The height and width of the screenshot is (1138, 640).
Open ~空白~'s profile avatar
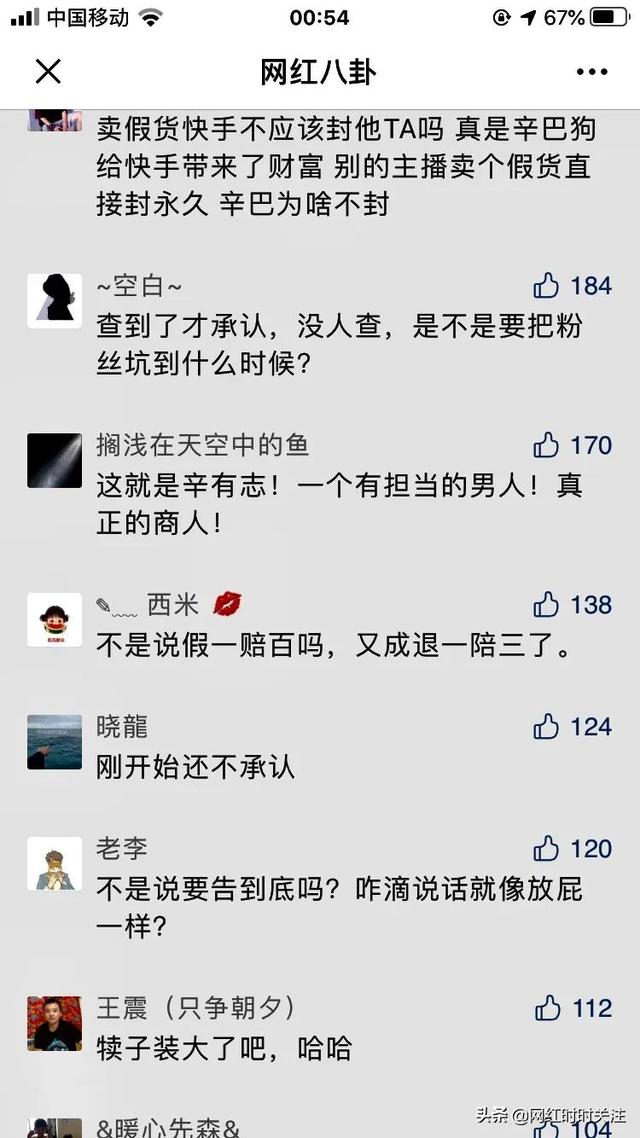(x=54, y=300)
